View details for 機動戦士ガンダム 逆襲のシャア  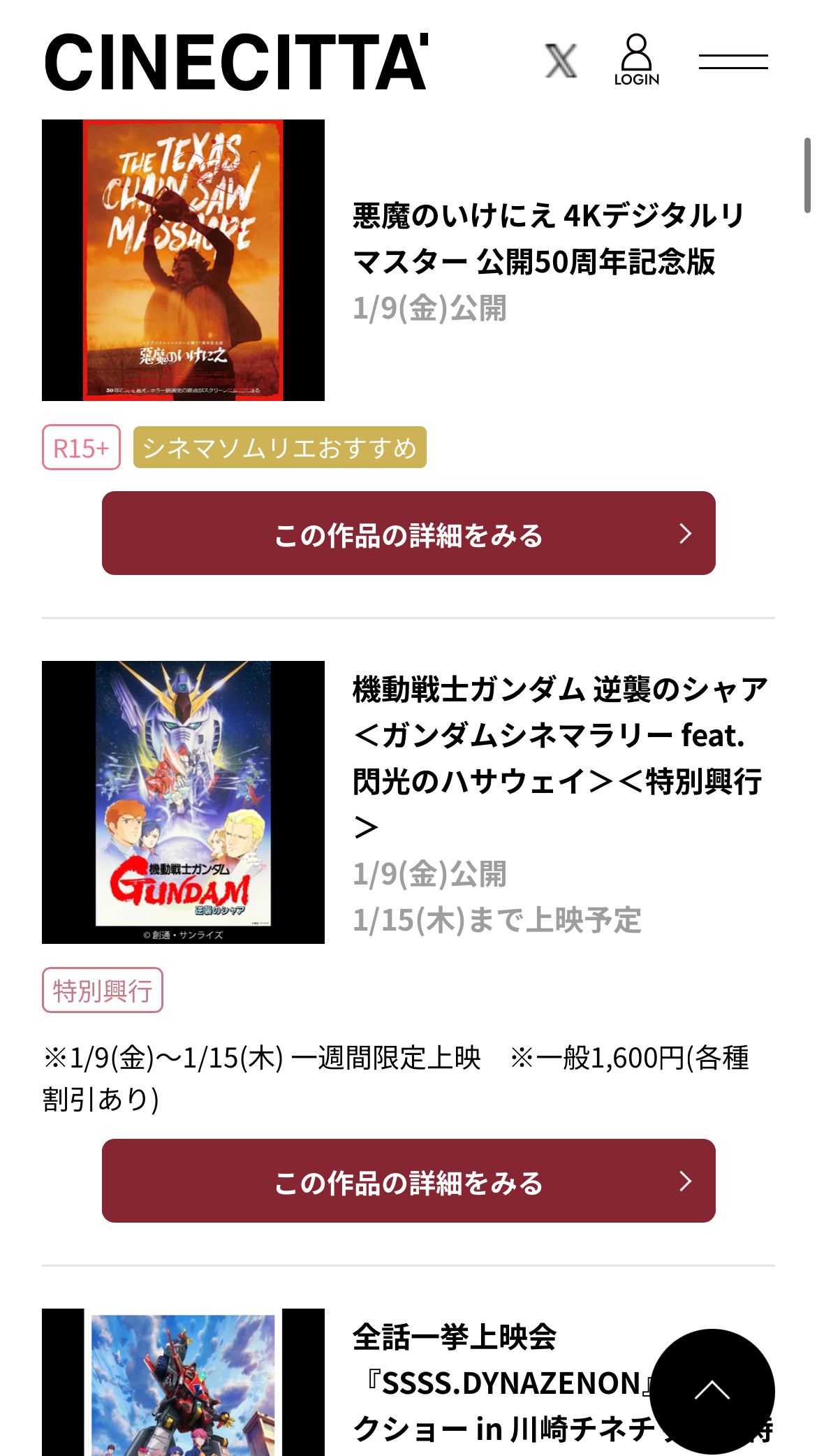408,1181
